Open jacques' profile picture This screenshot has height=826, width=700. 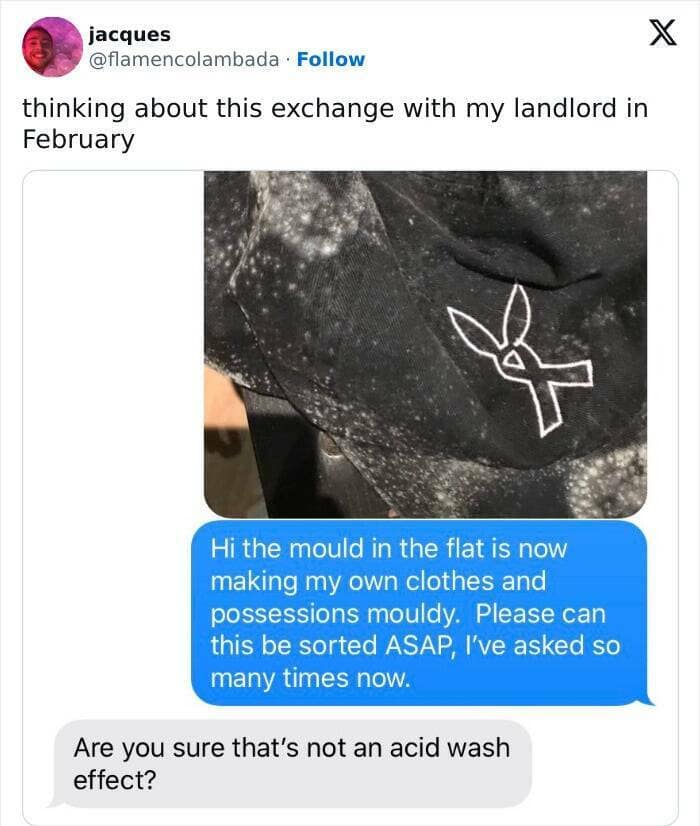click(52, 47)
